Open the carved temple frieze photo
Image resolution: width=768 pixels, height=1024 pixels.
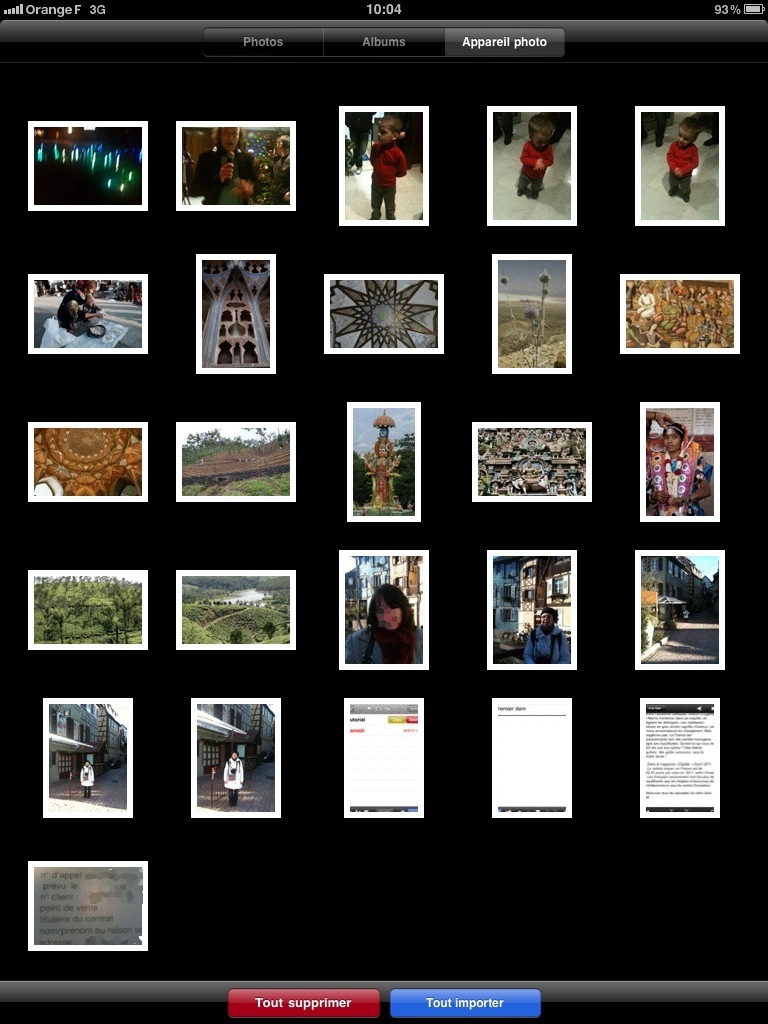532,462
